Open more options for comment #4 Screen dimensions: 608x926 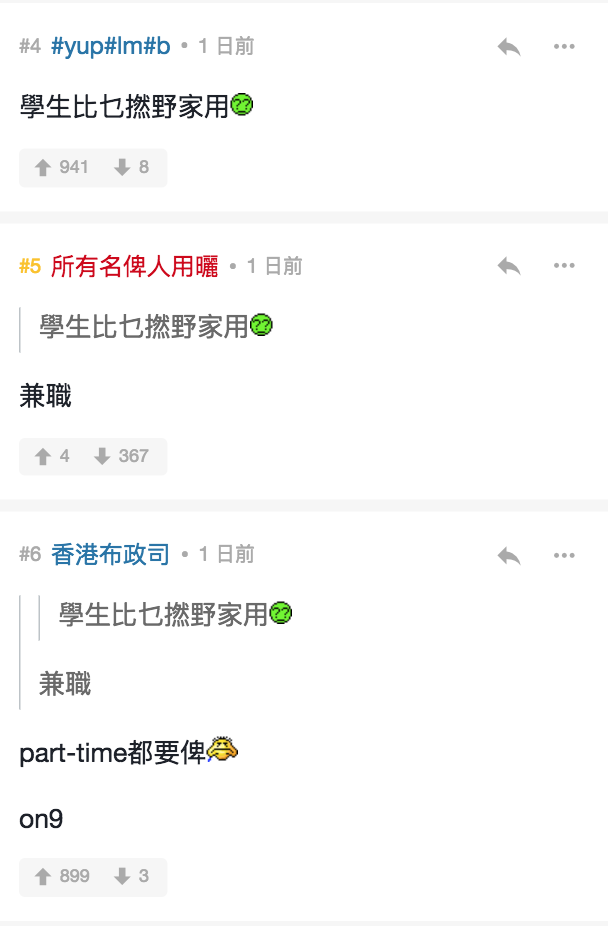coord(564,46)
